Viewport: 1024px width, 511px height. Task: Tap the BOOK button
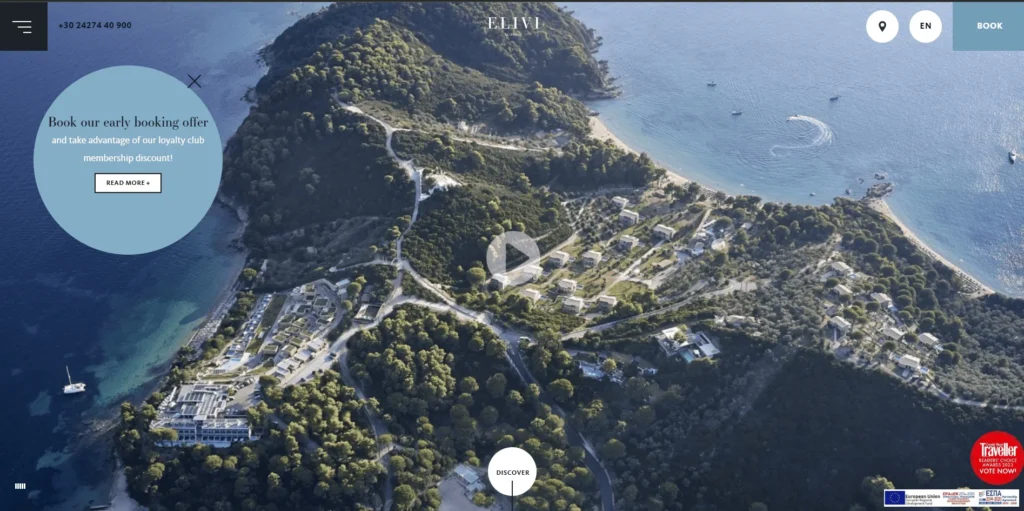point(988,26)
